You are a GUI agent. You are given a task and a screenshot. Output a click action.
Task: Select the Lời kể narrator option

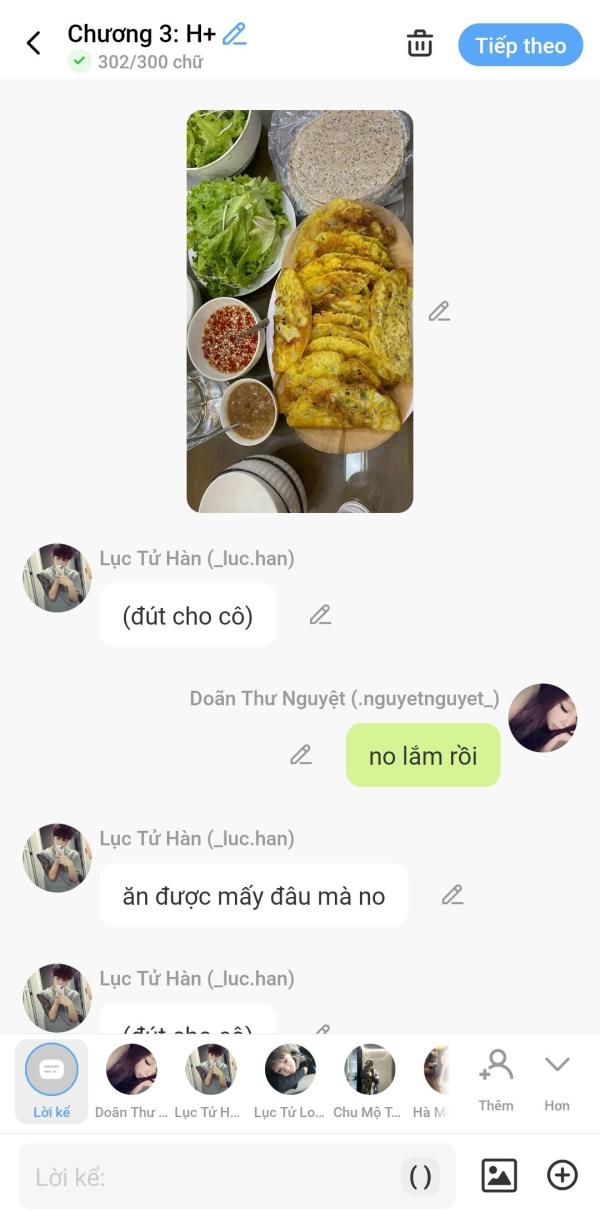pos(51,1081)
